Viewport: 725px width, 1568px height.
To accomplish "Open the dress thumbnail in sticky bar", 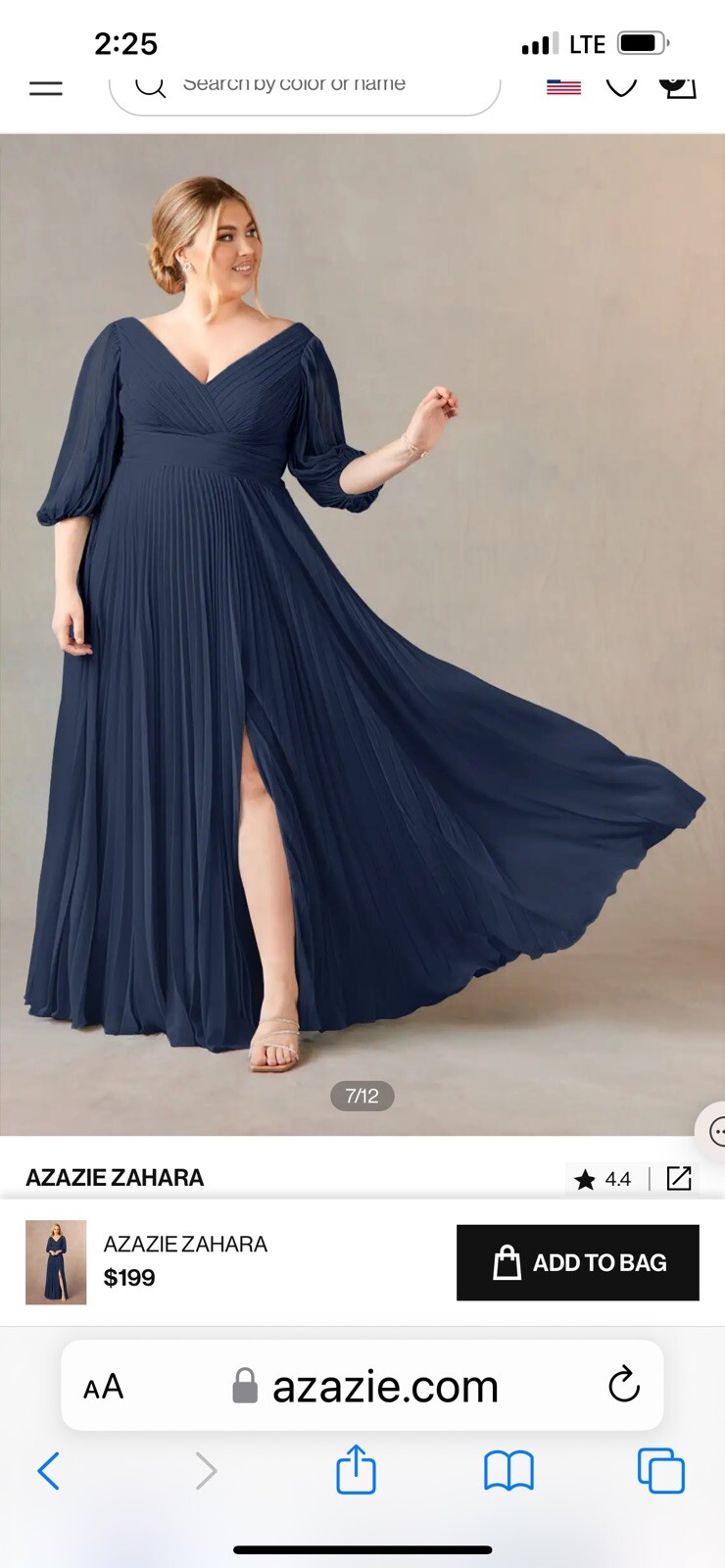I will point(56,1262).
